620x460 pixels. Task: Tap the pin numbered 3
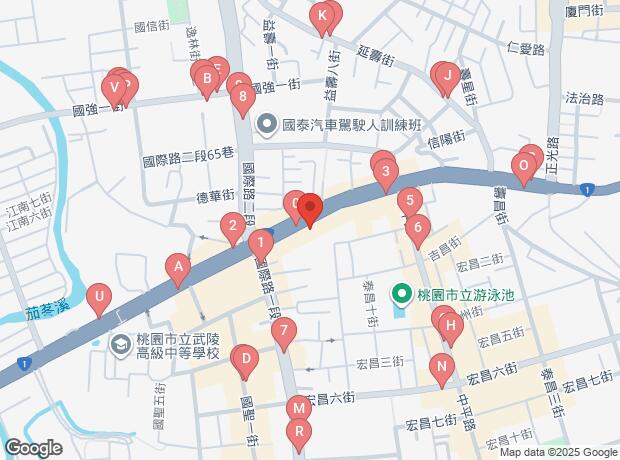386,172
